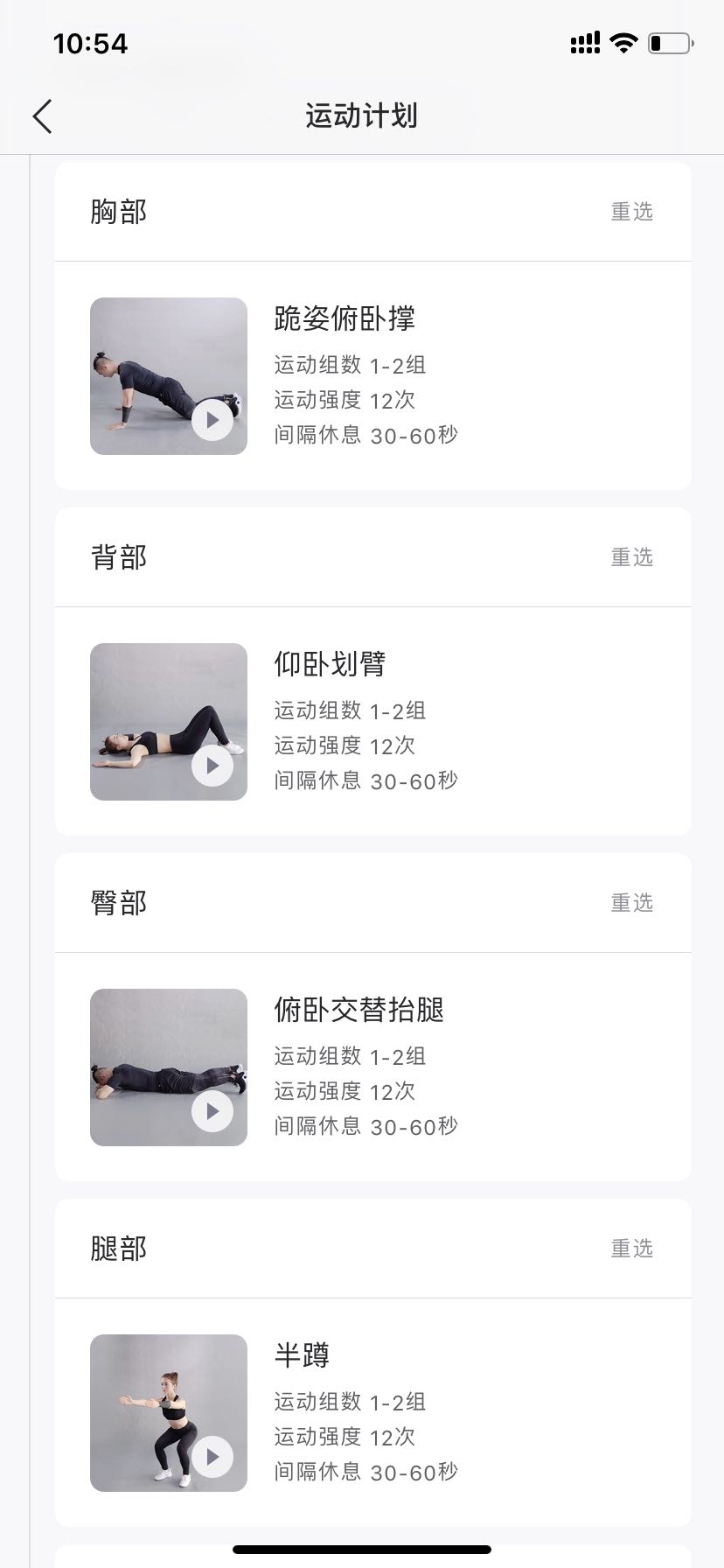This screenshot has width=724, height=1568.
Task: Reselect the 背部 exercise
Action: (x=631, y=557)
